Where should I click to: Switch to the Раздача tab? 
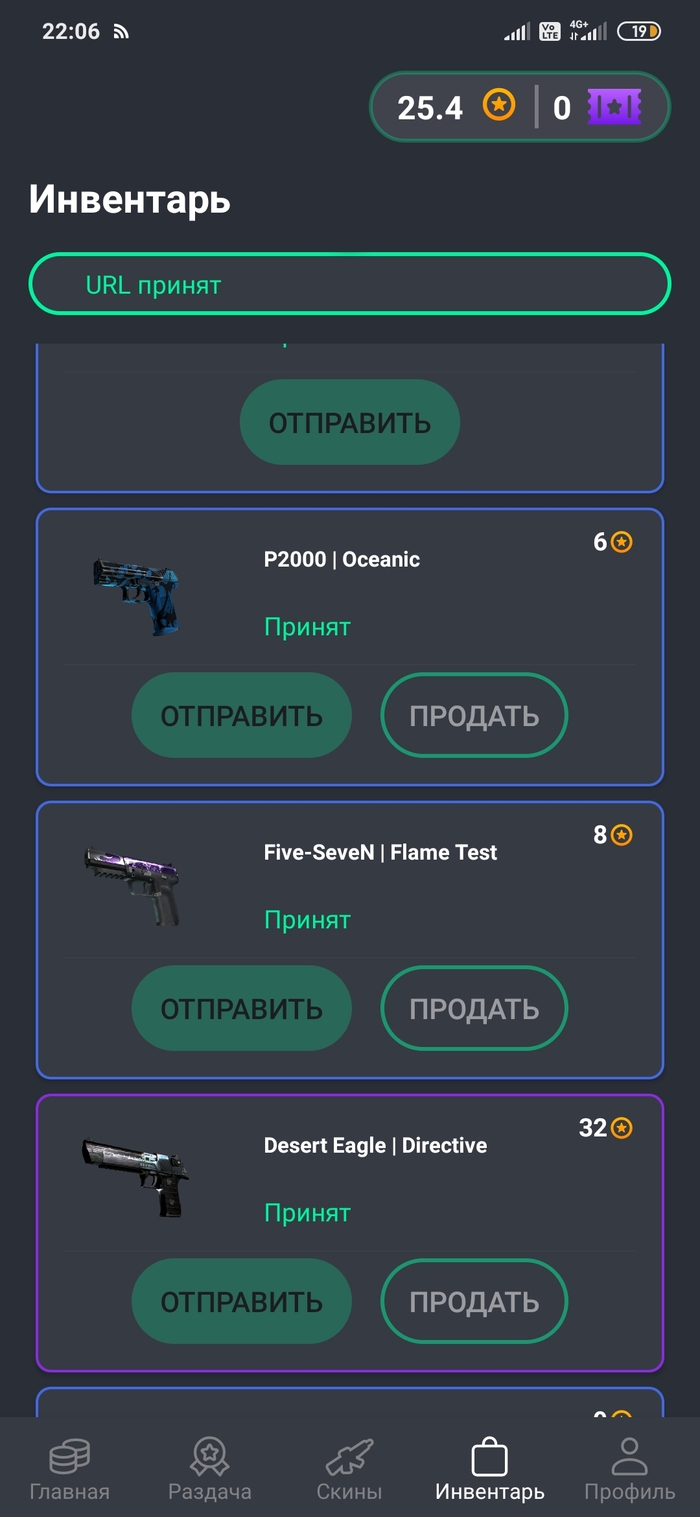pyautogui.click(x=210, y=1470)
